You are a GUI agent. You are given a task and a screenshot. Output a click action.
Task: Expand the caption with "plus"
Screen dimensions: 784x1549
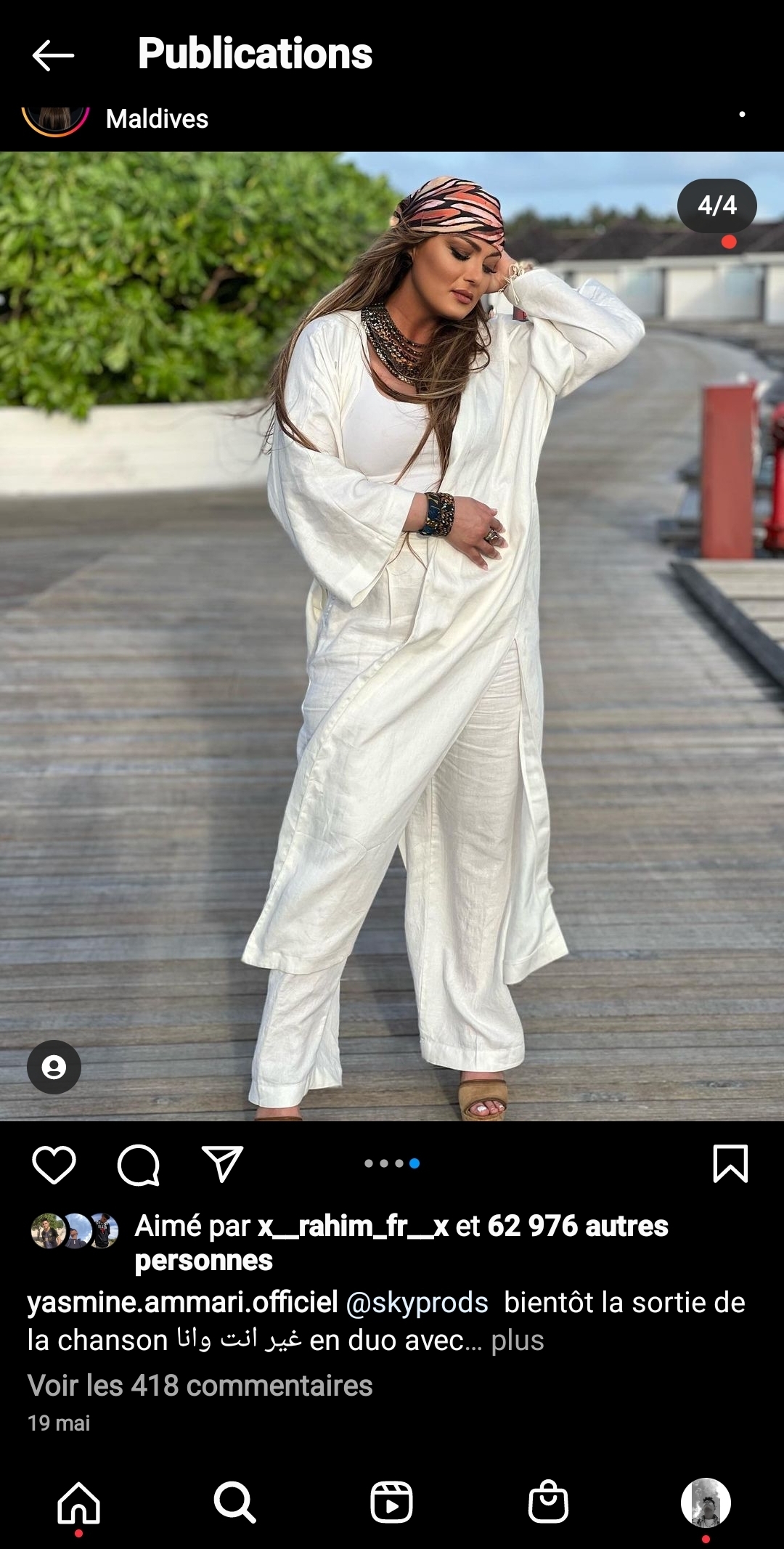click(517, 1340)
